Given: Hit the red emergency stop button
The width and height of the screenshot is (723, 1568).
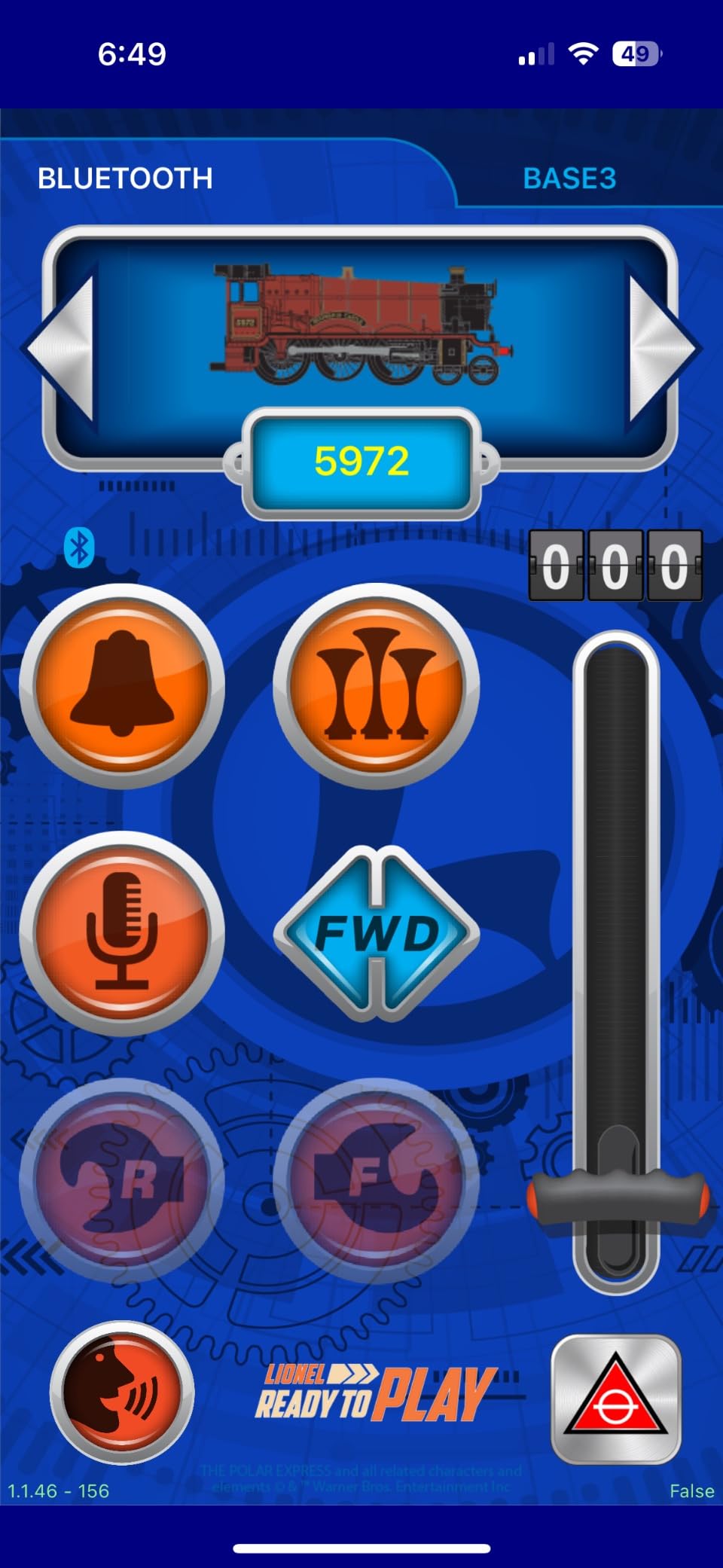Looking at the screenshot, I should pyautogui.click(x=616, y=1399).
